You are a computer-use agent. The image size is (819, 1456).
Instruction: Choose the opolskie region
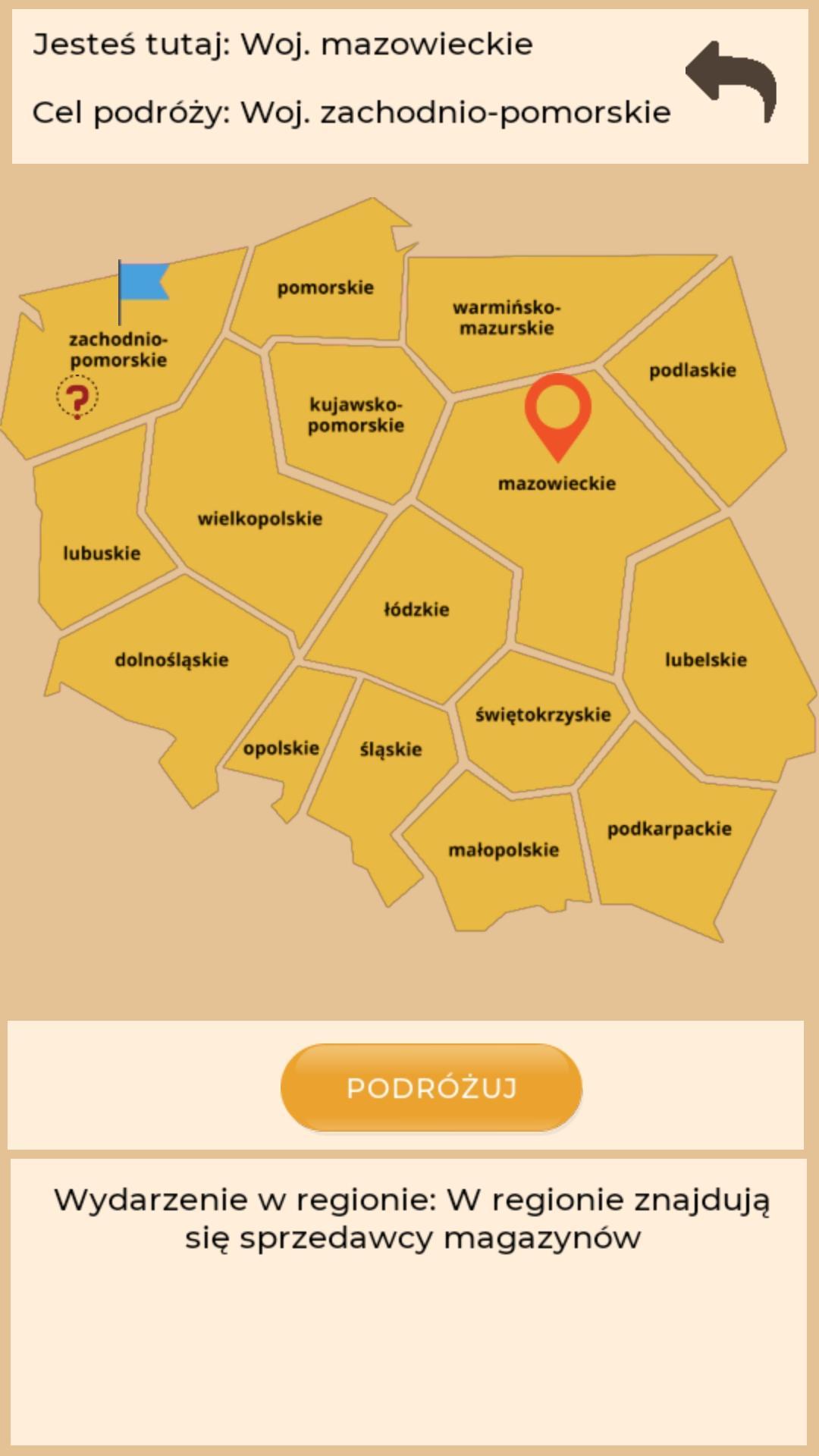281,748
